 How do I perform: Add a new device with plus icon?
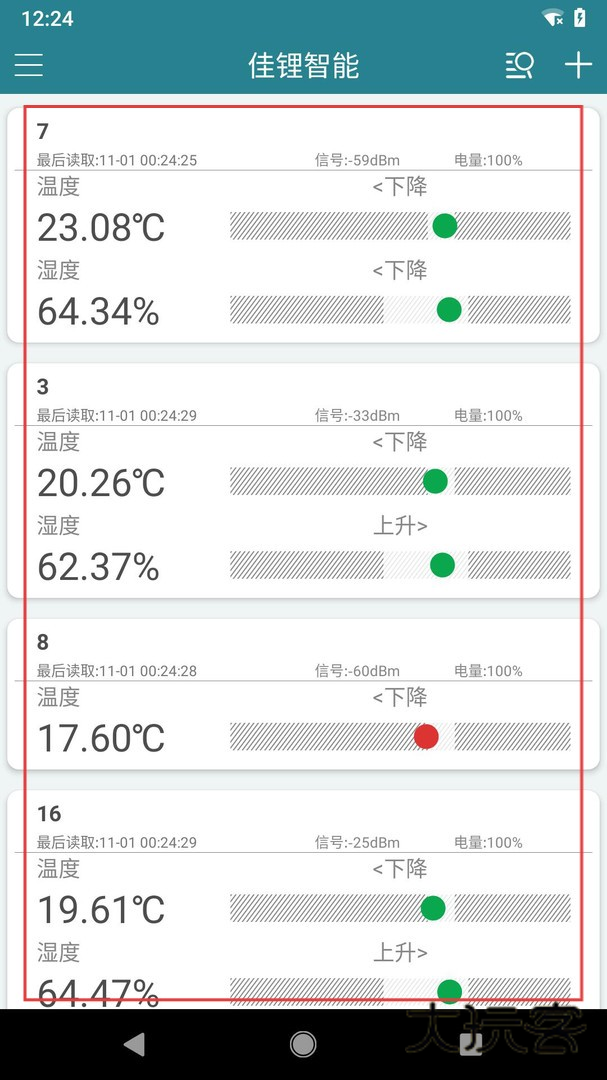(x=578, y=66)
